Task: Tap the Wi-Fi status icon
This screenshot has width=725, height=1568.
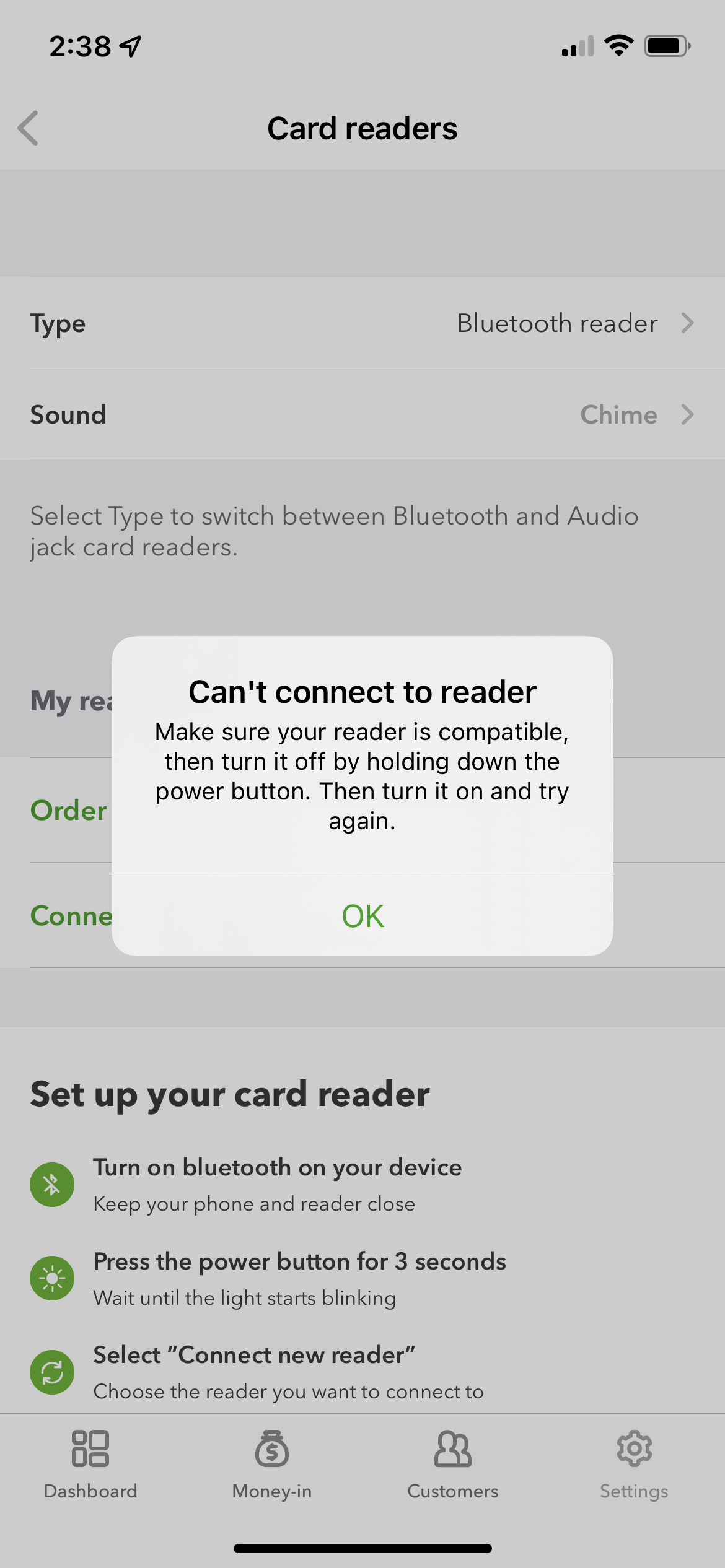Action: coord(619,45)
